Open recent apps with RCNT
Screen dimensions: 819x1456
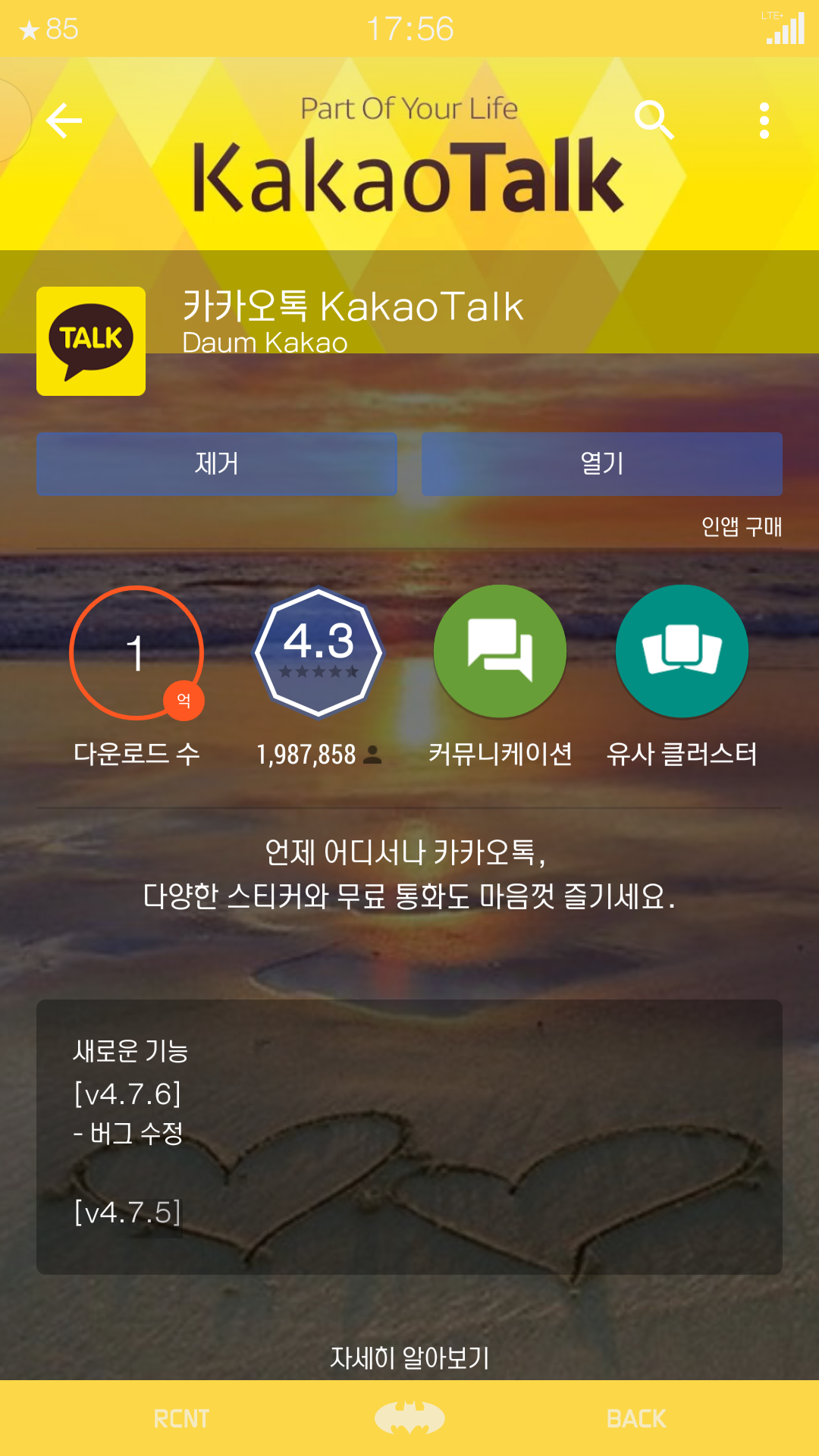tap(181, 1418)
